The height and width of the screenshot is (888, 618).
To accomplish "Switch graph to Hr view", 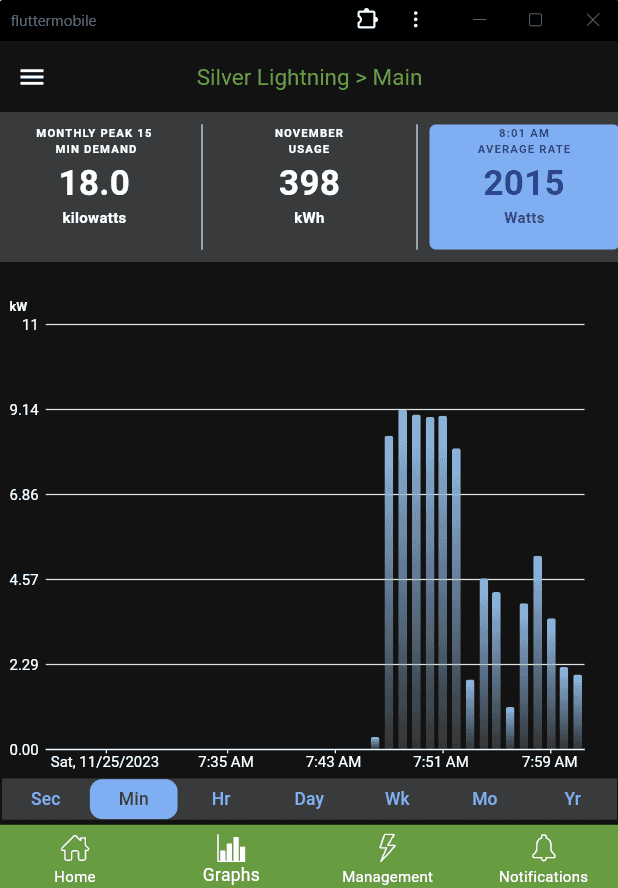I will coord(221,799).
